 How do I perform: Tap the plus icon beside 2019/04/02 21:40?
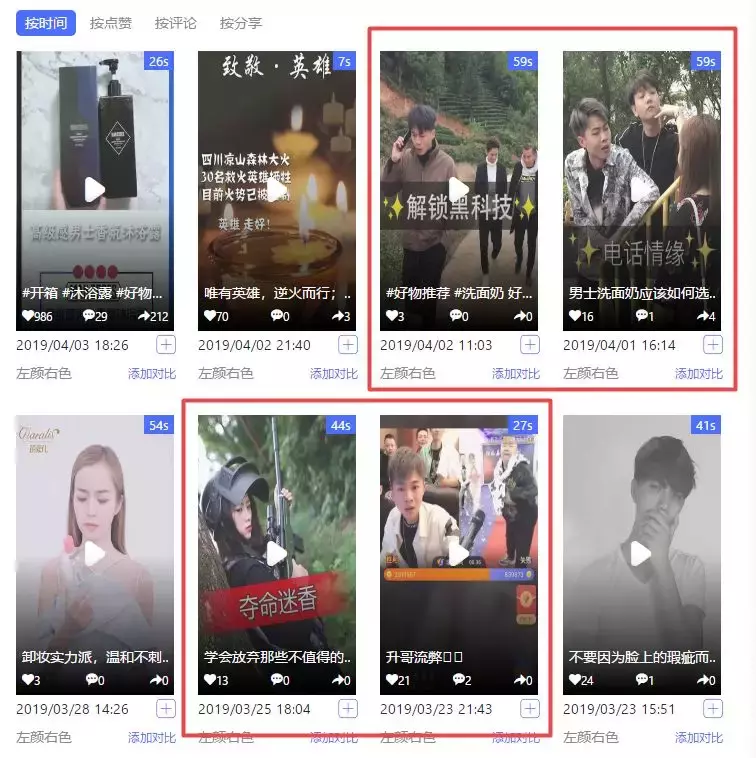(x=347, y=345)
